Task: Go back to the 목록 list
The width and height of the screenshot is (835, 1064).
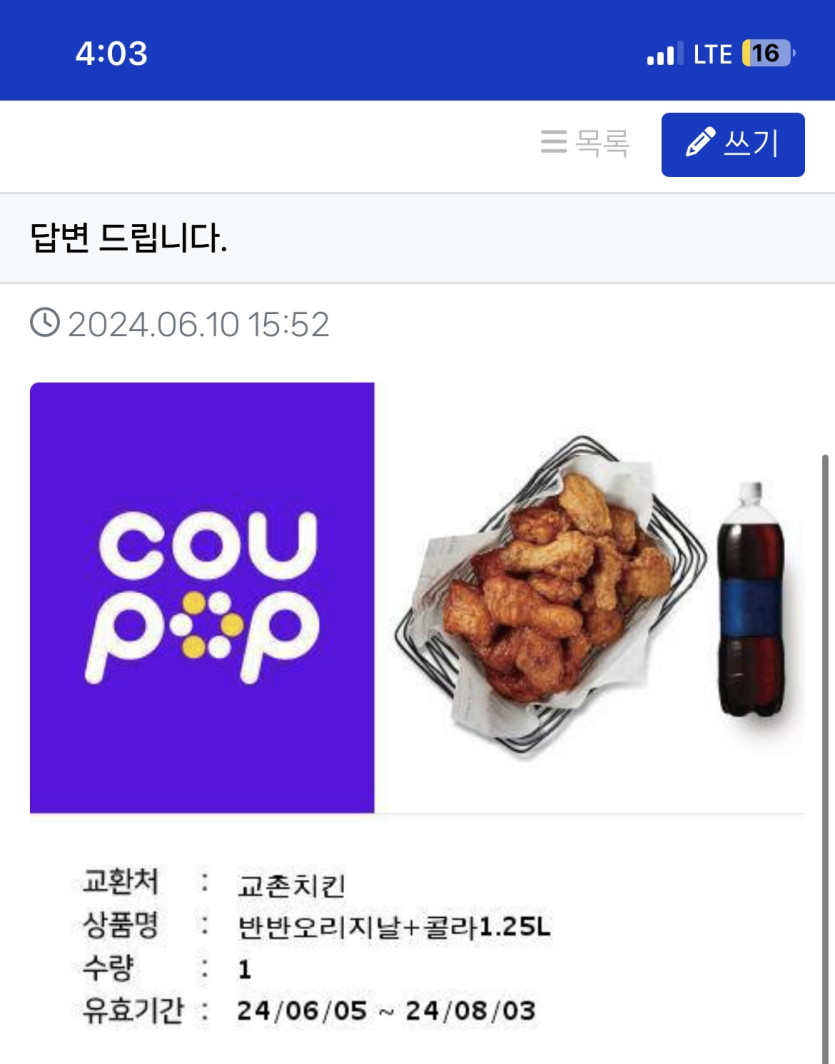Action: (x=585, y=144)
